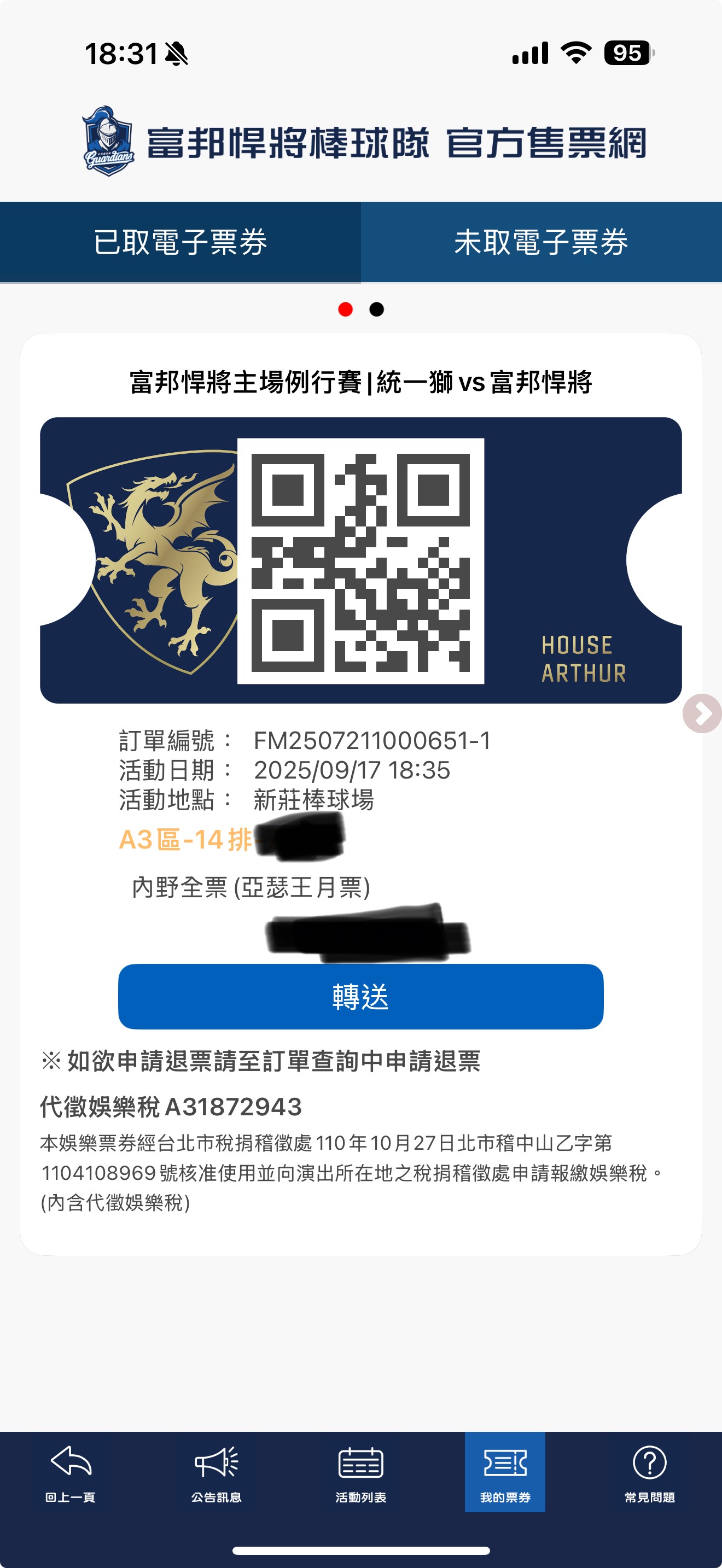Open 我的票券 tab

coord(505,1472)
